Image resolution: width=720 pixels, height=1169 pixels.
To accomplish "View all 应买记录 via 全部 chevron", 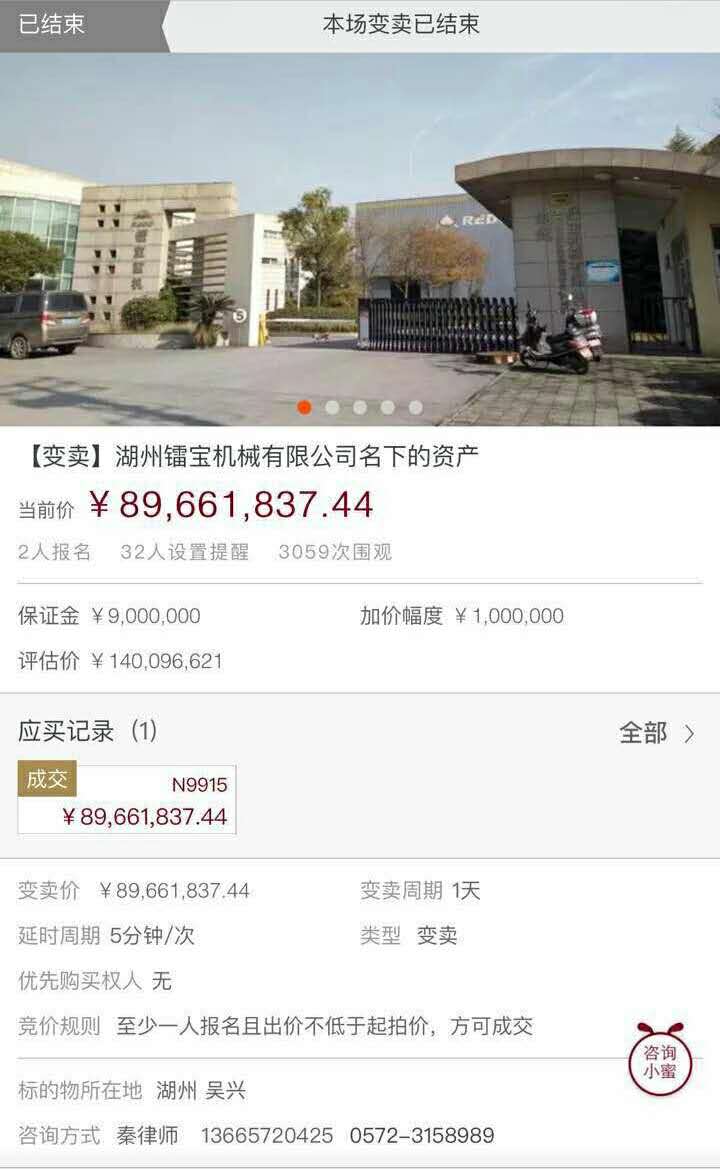I will [x=657, y=733].
